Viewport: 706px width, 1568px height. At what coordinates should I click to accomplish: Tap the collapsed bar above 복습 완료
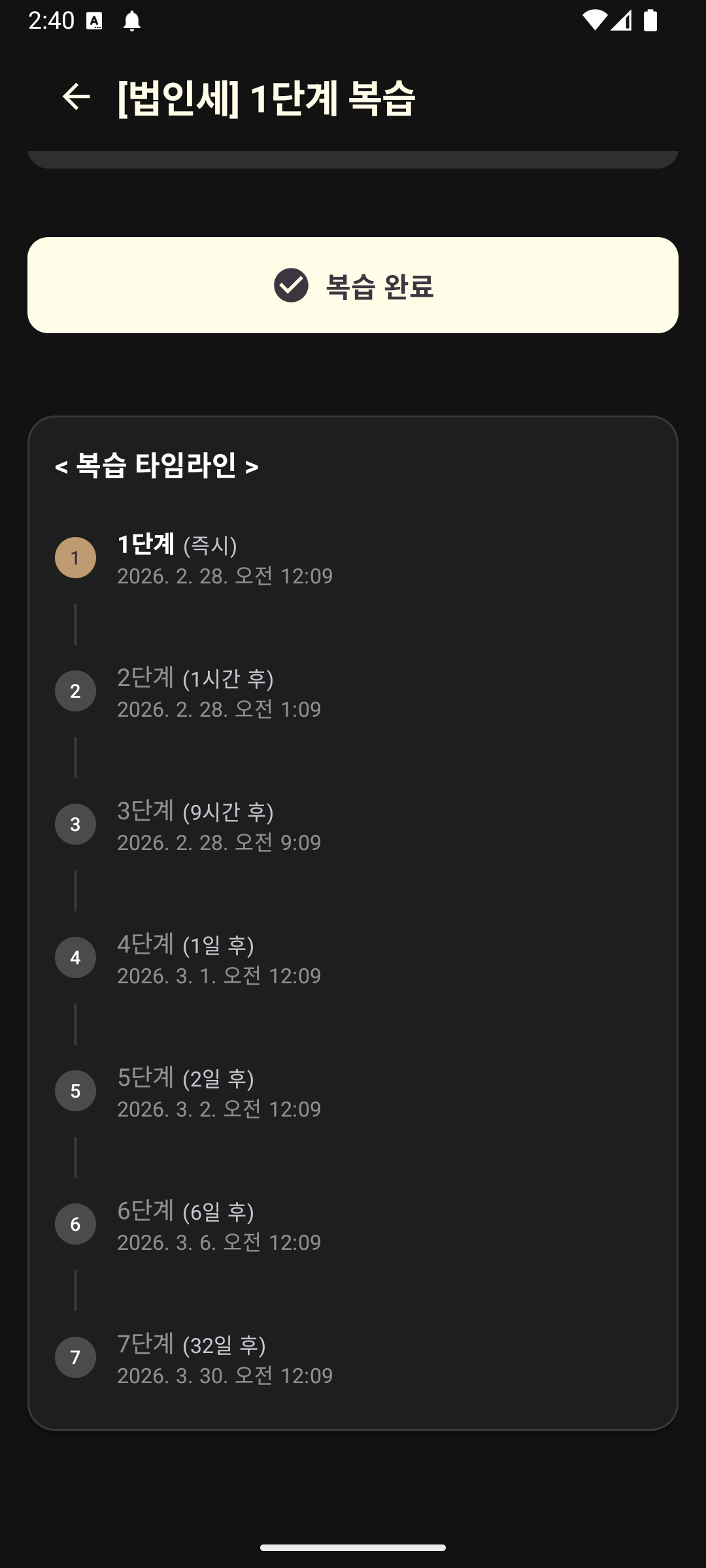click(353, 155)
